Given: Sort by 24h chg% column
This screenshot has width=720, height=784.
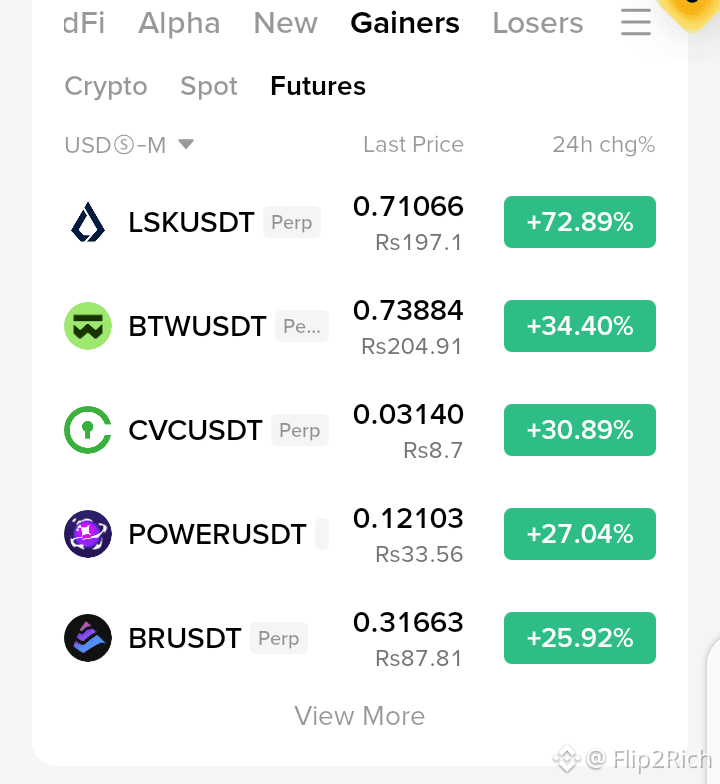Looking at the screenshot, I should coord(604,145).
